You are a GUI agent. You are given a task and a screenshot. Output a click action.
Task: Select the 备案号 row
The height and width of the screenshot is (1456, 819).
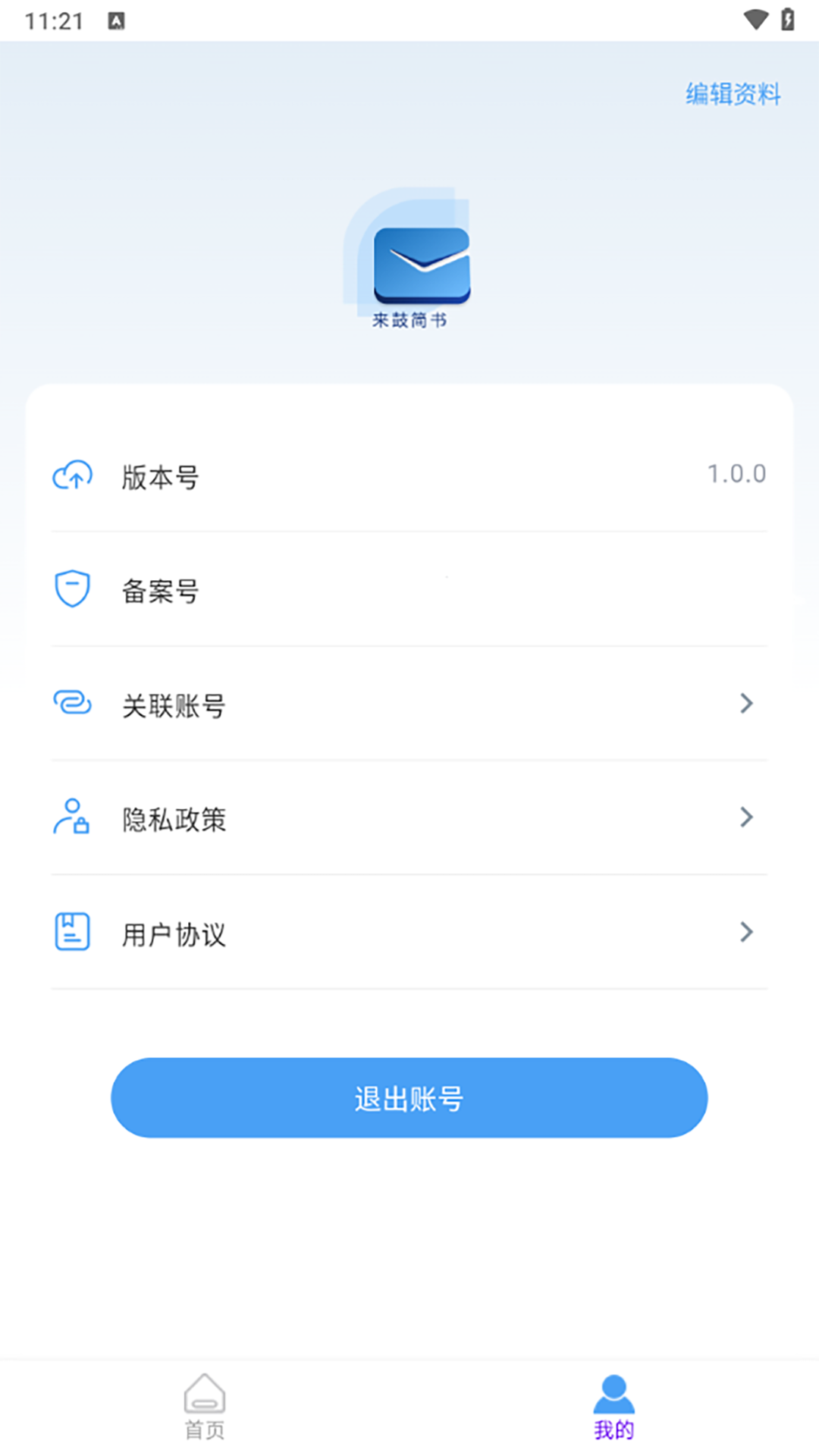[409, 591]
